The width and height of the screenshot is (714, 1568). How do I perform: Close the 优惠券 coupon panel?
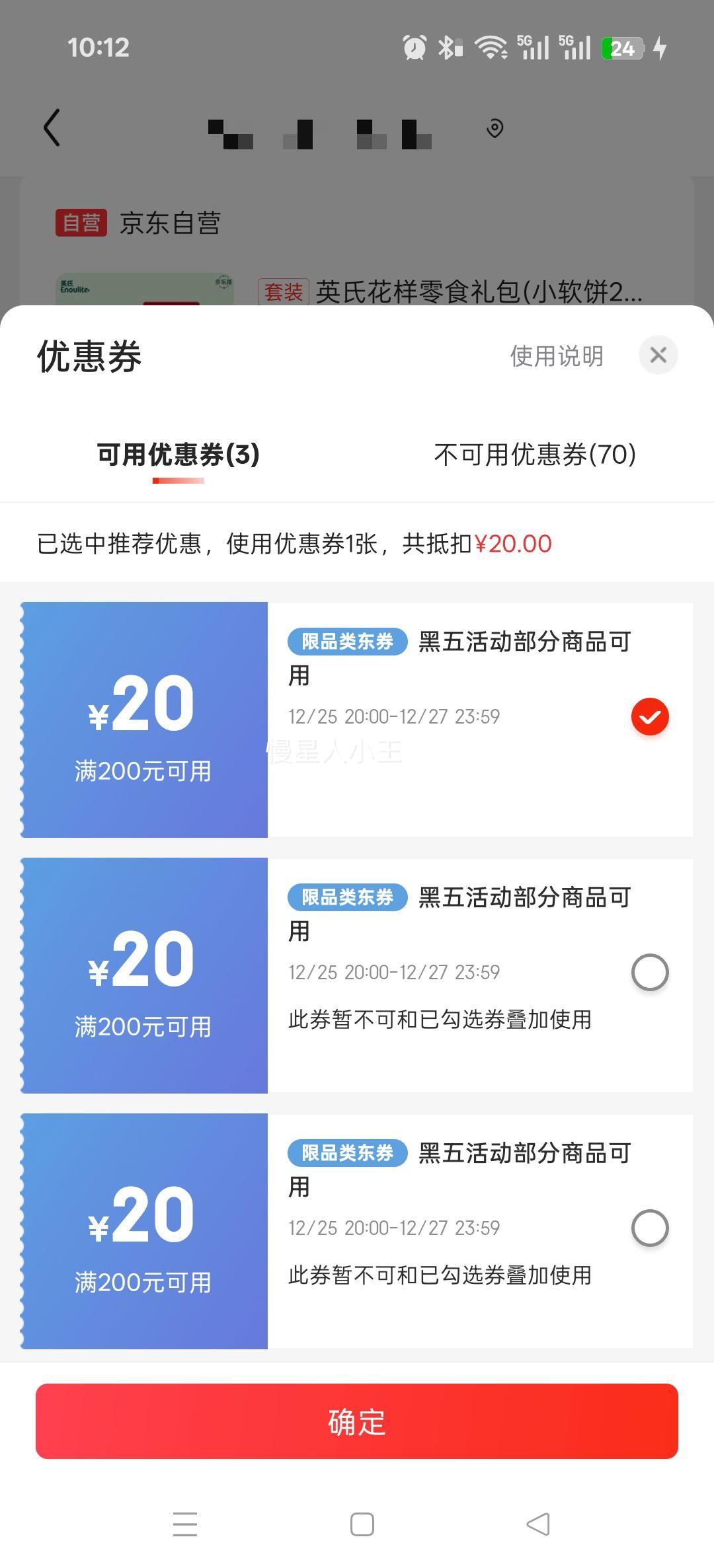coord(658,355)
